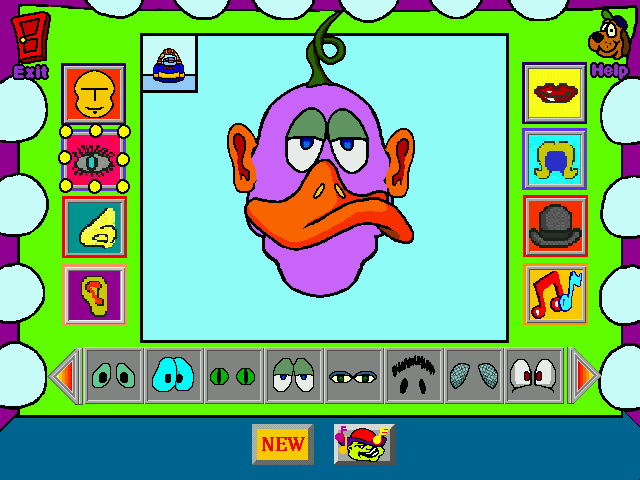Select the bushy black eyebrows eyes
The height and width of the screenshot is (480, 640).
(x=414, y=376)
